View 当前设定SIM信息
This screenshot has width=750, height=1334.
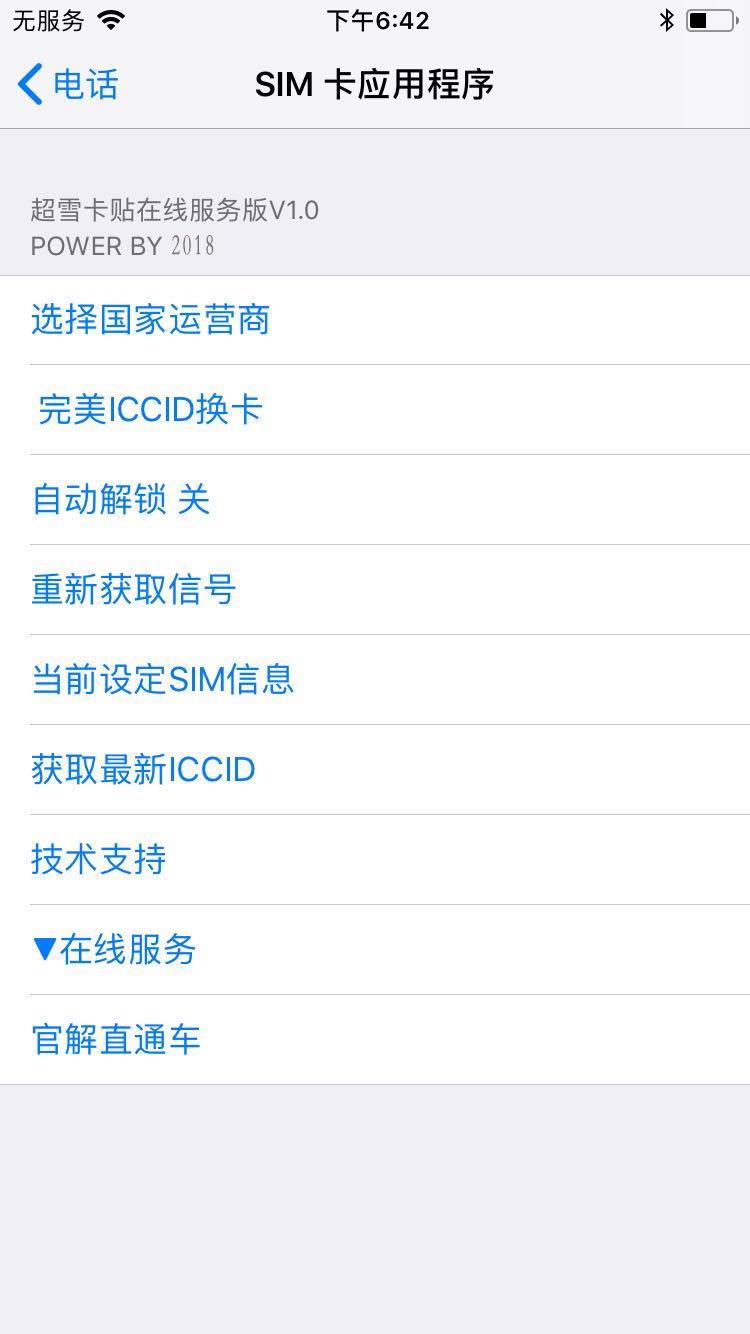(x=375, y=680)
